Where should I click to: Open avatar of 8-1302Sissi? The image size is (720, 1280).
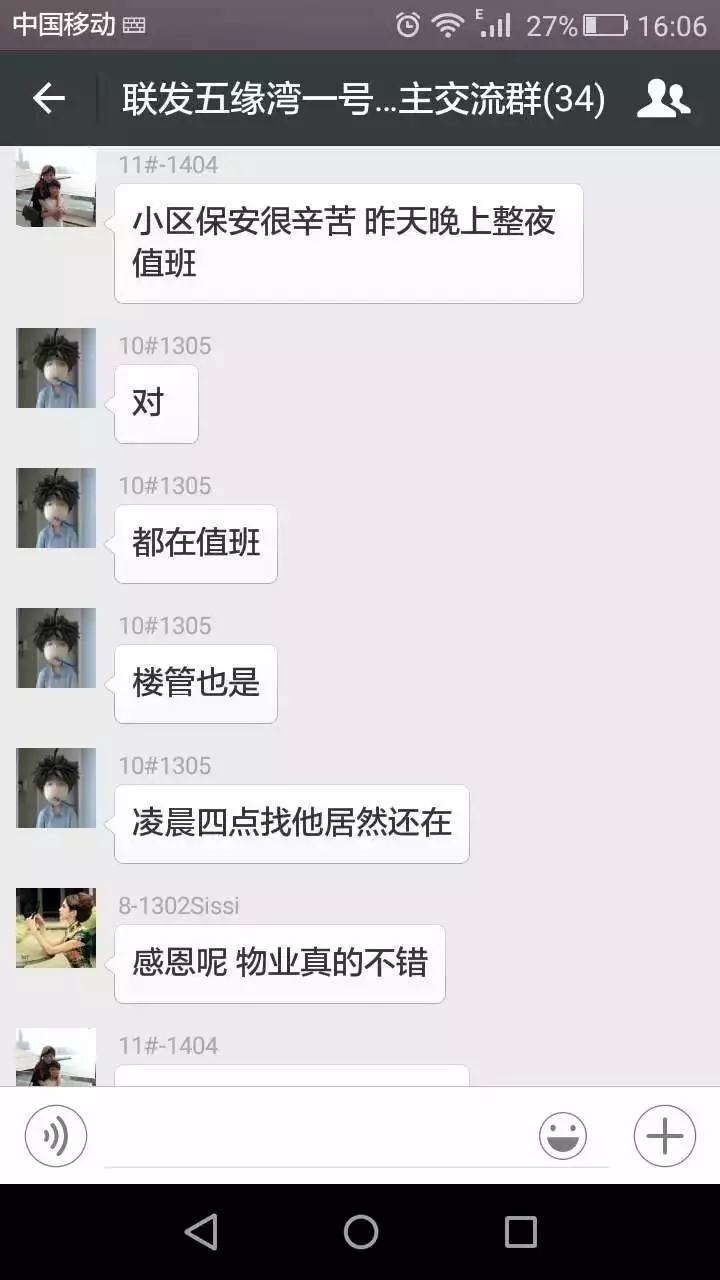56,928
